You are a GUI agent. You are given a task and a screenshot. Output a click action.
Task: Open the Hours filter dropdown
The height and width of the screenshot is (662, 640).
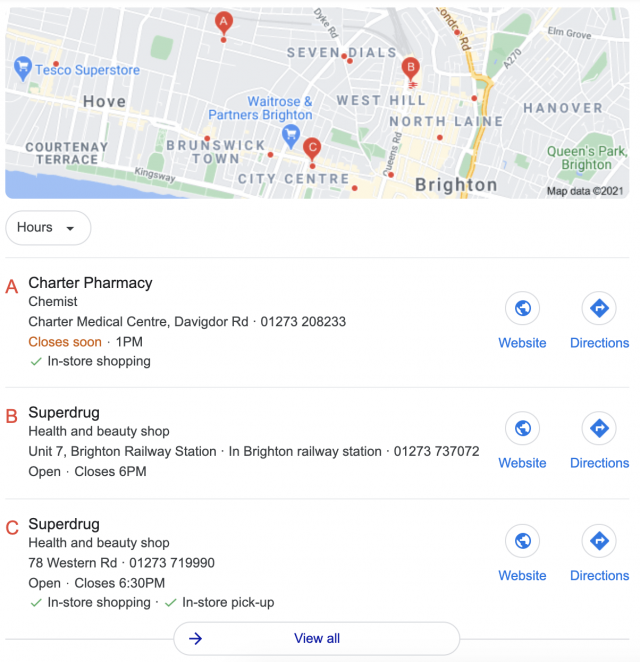(x=47, y=228)
